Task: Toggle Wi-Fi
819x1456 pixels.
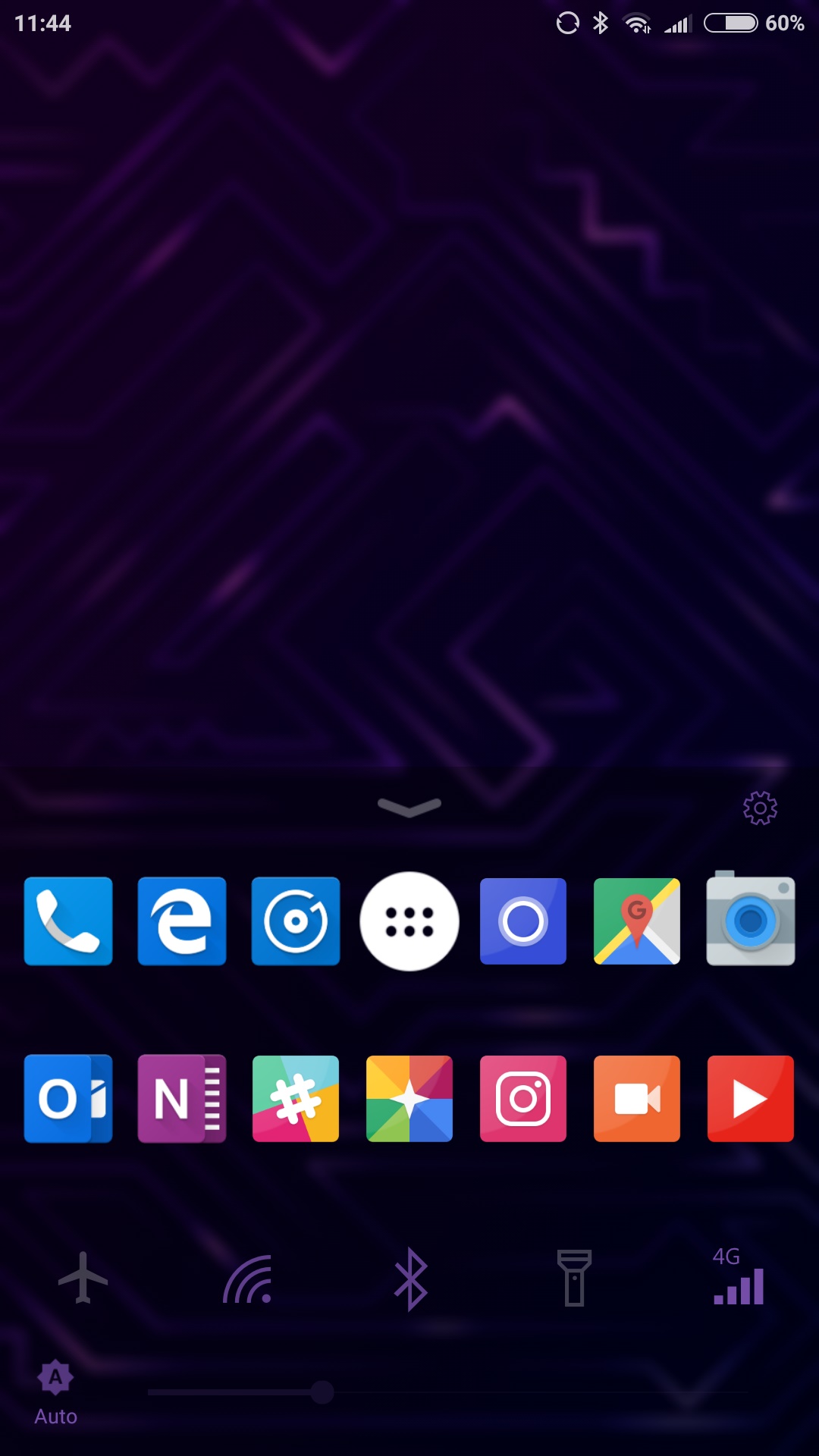Action: [x=247, y=1279]
